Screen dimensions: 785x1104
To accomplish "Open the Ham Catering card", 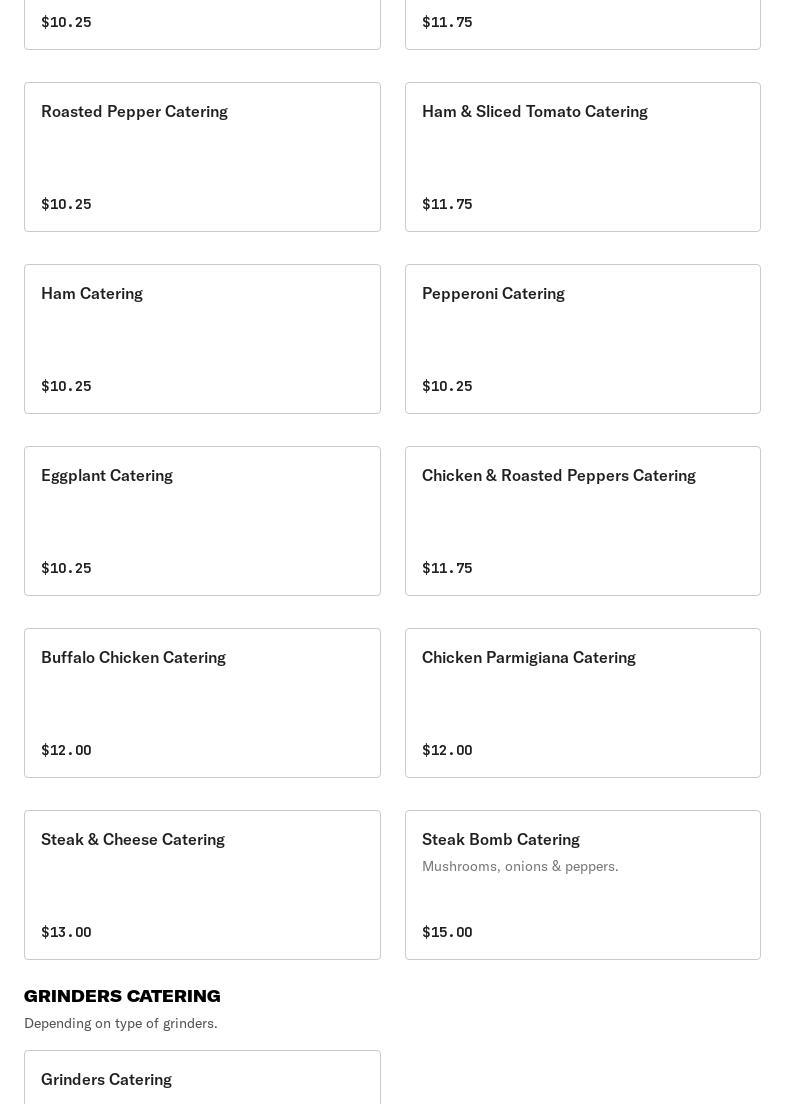I will [202, 339].
